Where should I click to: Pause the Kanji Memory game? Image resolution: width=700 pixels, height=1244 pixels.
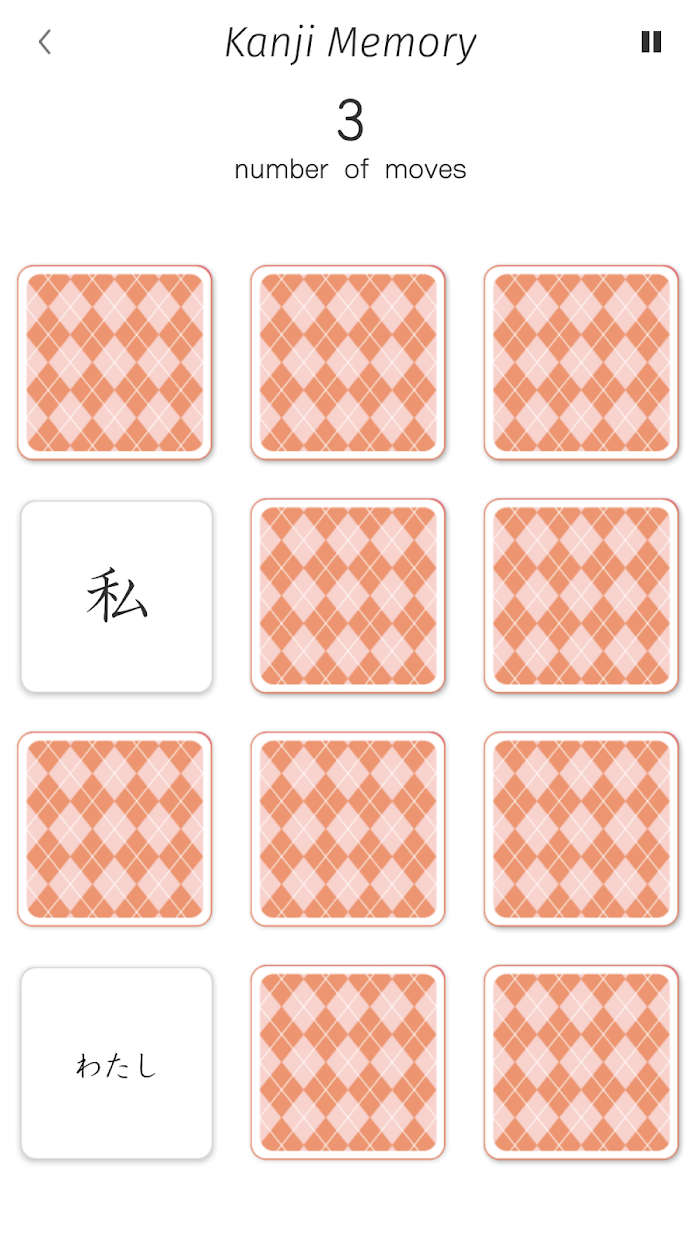point(651,42)
